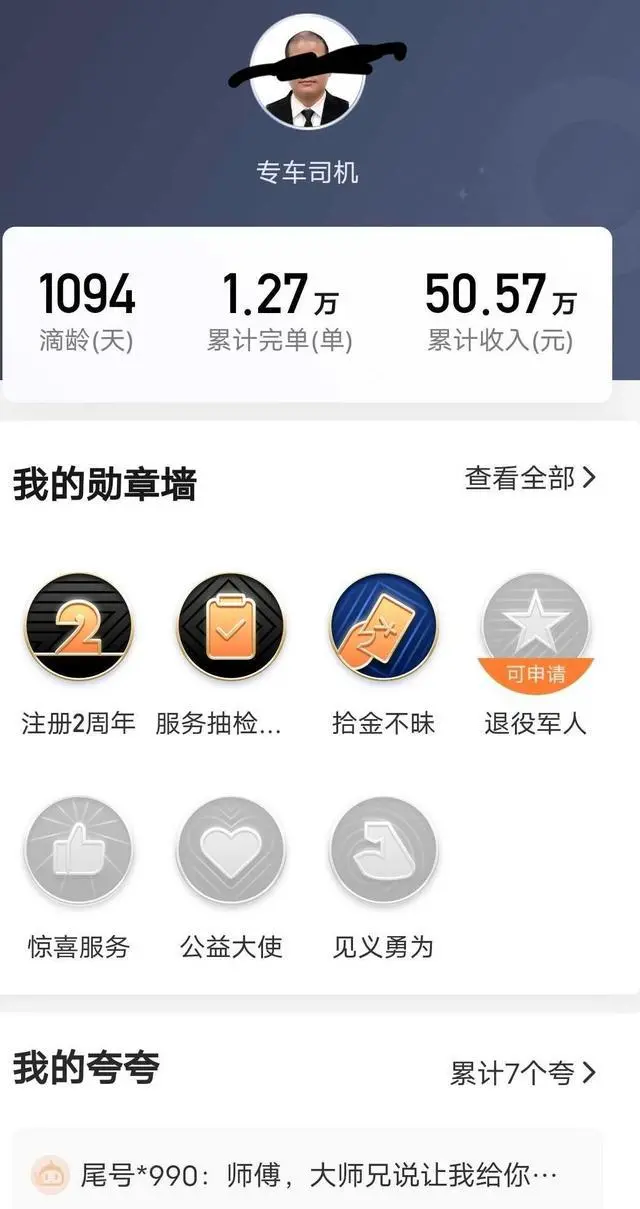View the 服务抽检 medal details
This screenshot has height=1209, width=640.
click(231, 627)
